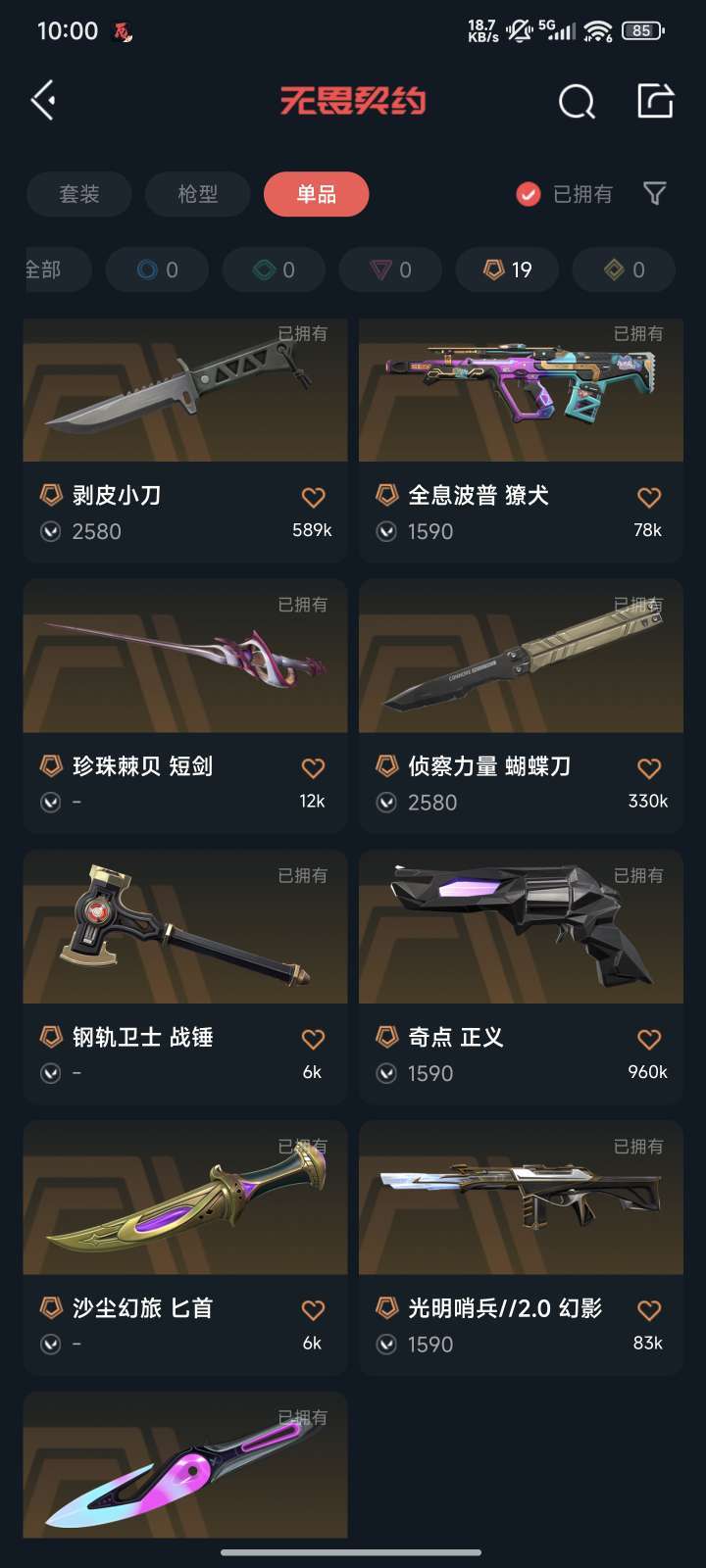Screen dimensions: 706x1568
Task: Open the 光明哨兵//2.0 幻影 card
Action: tap(521, 1248)
